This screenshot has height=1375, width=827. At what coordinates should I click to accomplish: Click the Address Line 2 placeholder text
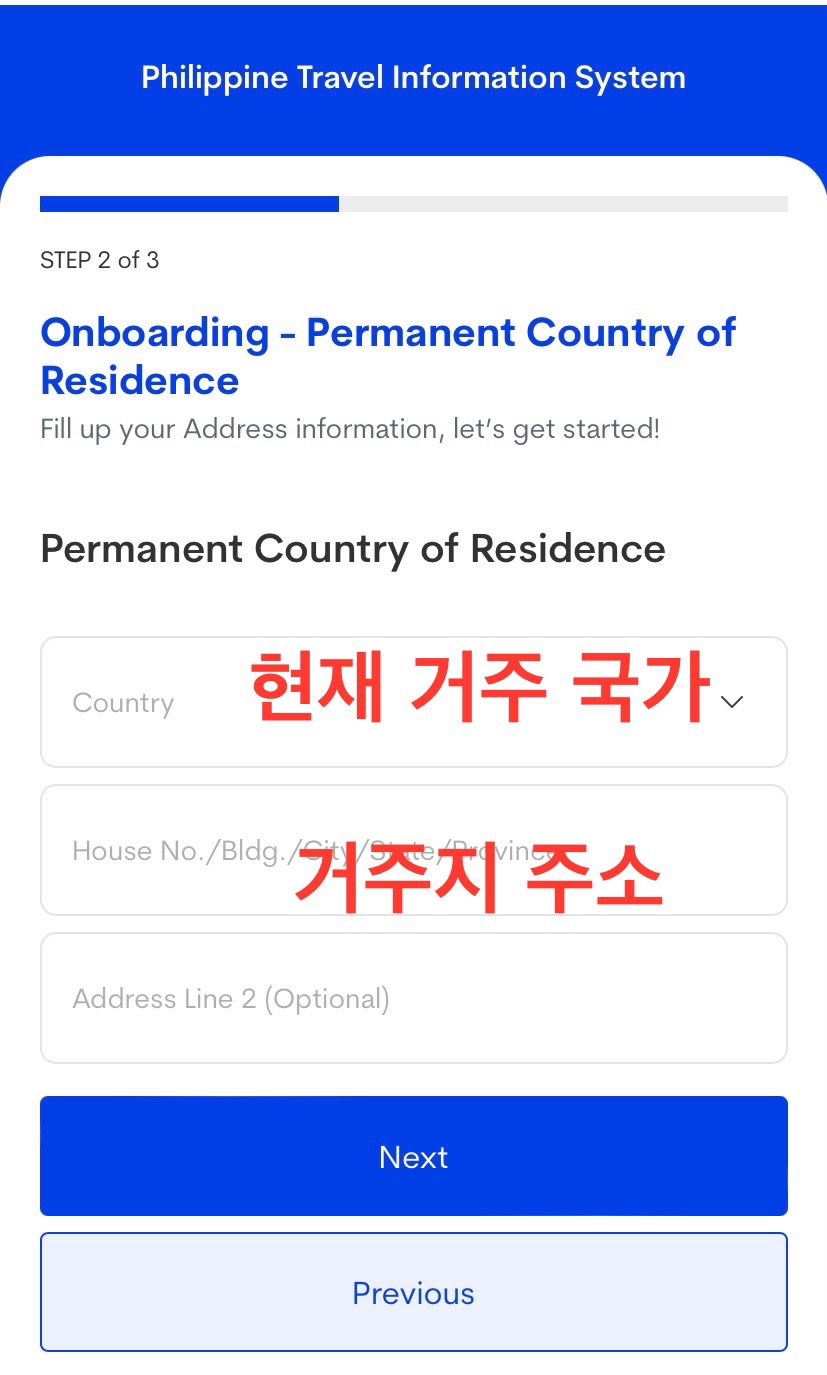click(229, 997)
